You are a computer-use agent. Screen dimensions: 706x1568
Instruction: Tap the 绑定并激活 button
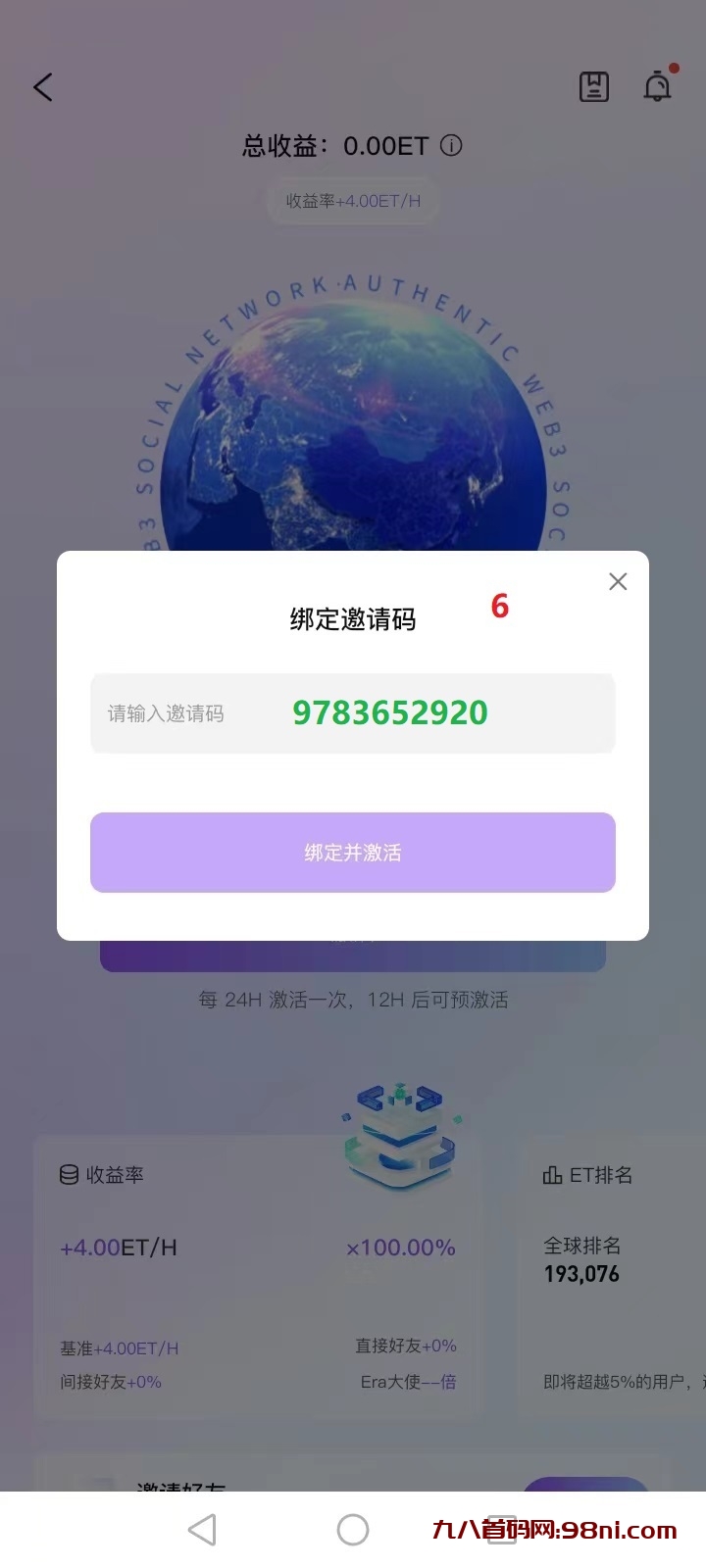[x=353, y=853]
